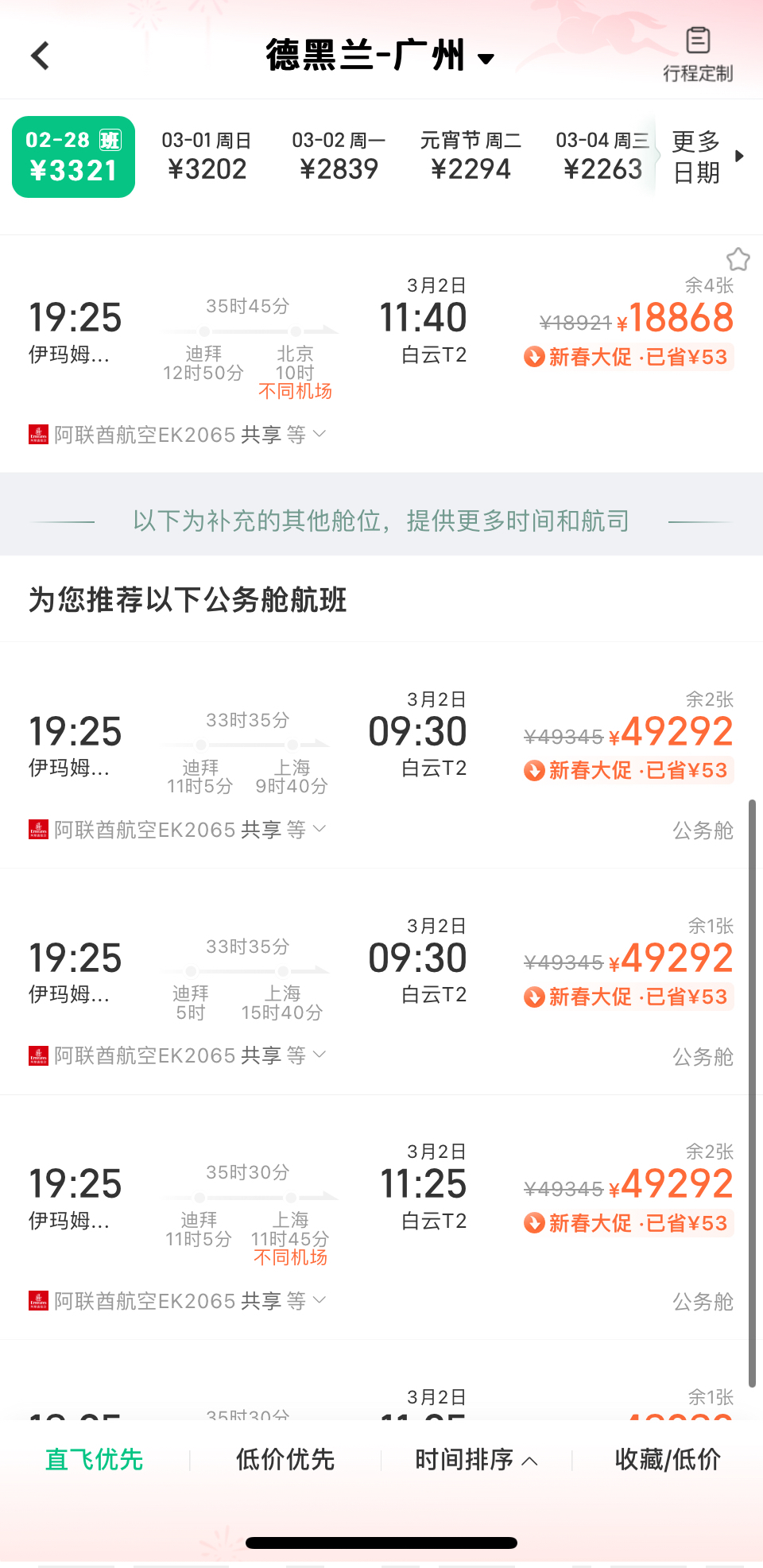
Task: Open the business flight with 上海 15时40分 layover
Action: point(381,974)
